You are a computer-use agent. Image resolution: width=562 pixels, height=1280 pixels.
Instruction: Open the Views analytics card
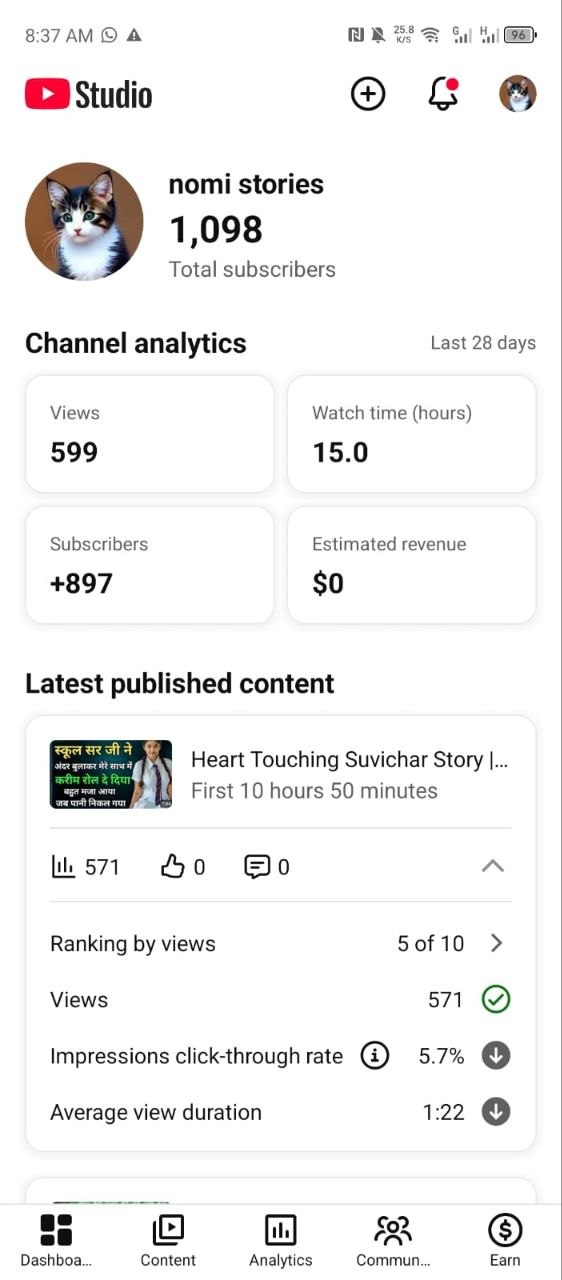pos(150,434)
